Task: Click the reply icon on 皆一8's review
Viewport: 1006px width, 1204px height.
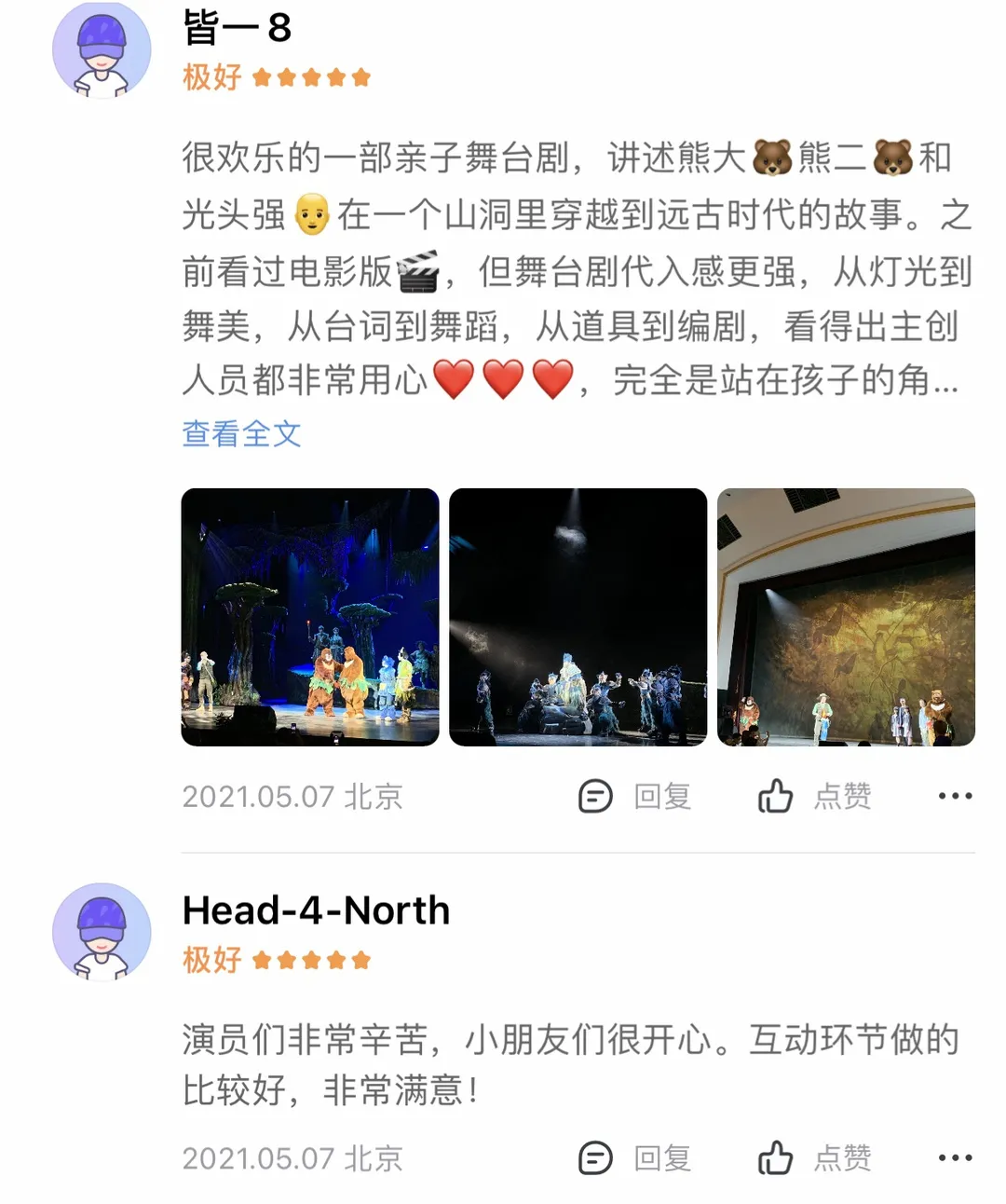Action: click(x=596, y=797)
